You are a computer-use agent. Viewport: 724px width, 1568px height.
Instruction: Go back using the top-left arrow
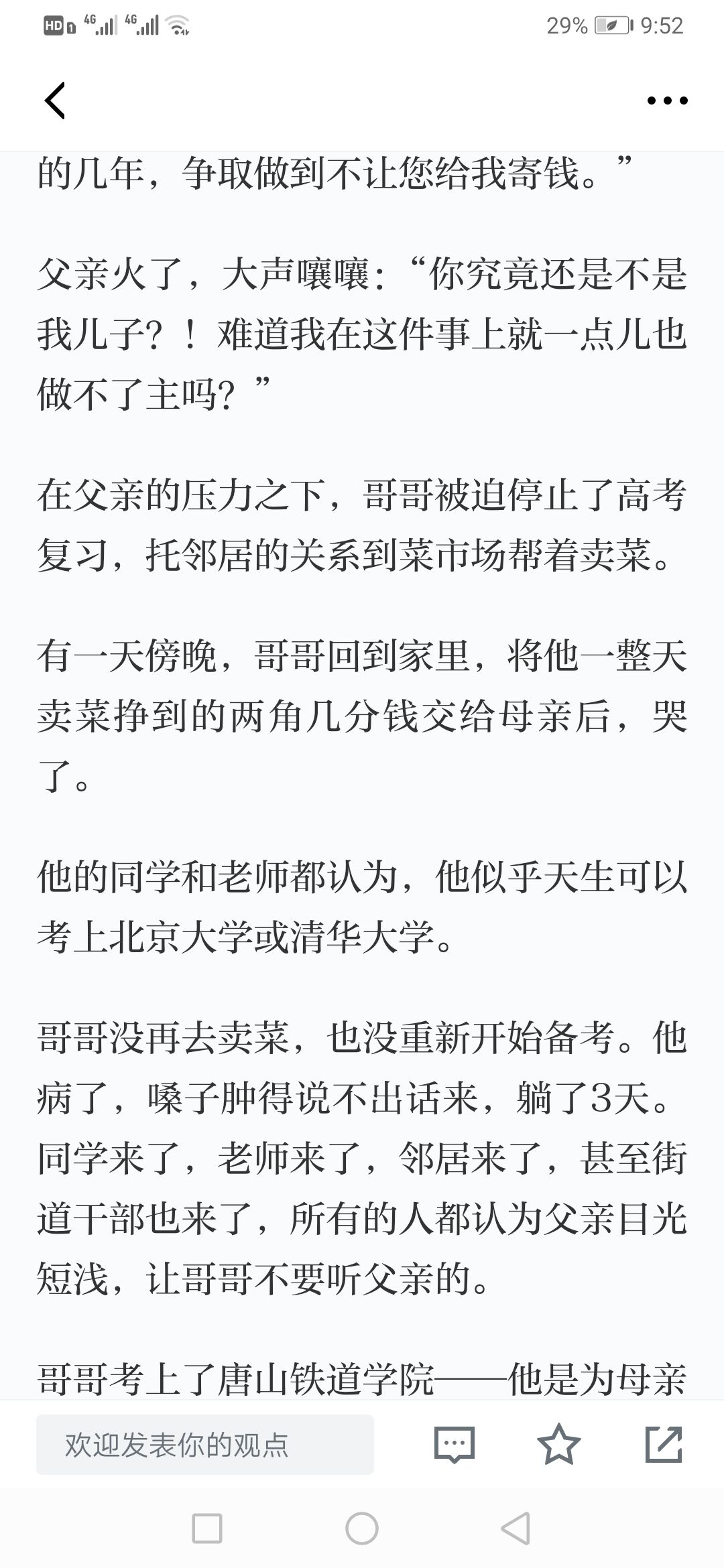pos(55,101)
